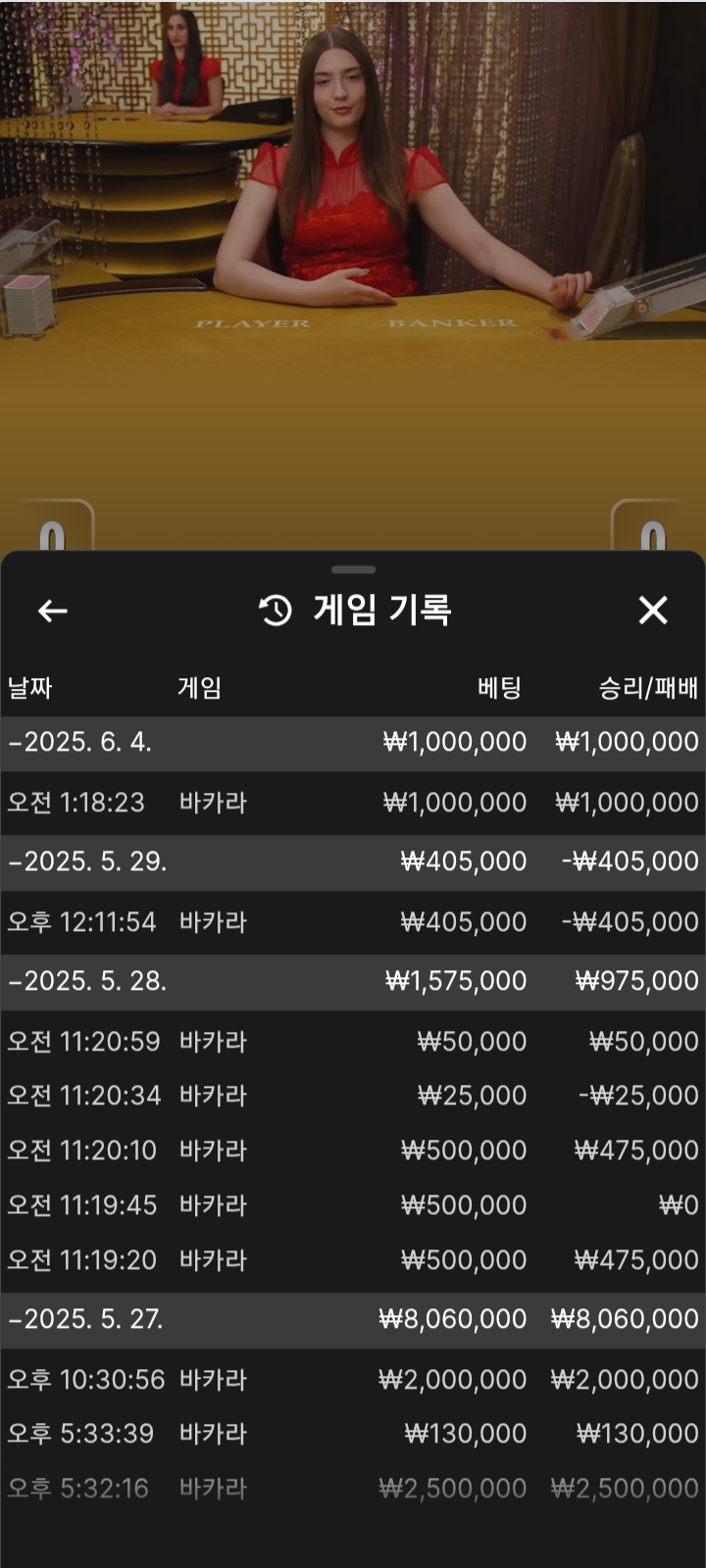This screenshot has height=1568, width=706.
Task: Open the 오전 11:19:20 baccarat record
Action: 353,1260
